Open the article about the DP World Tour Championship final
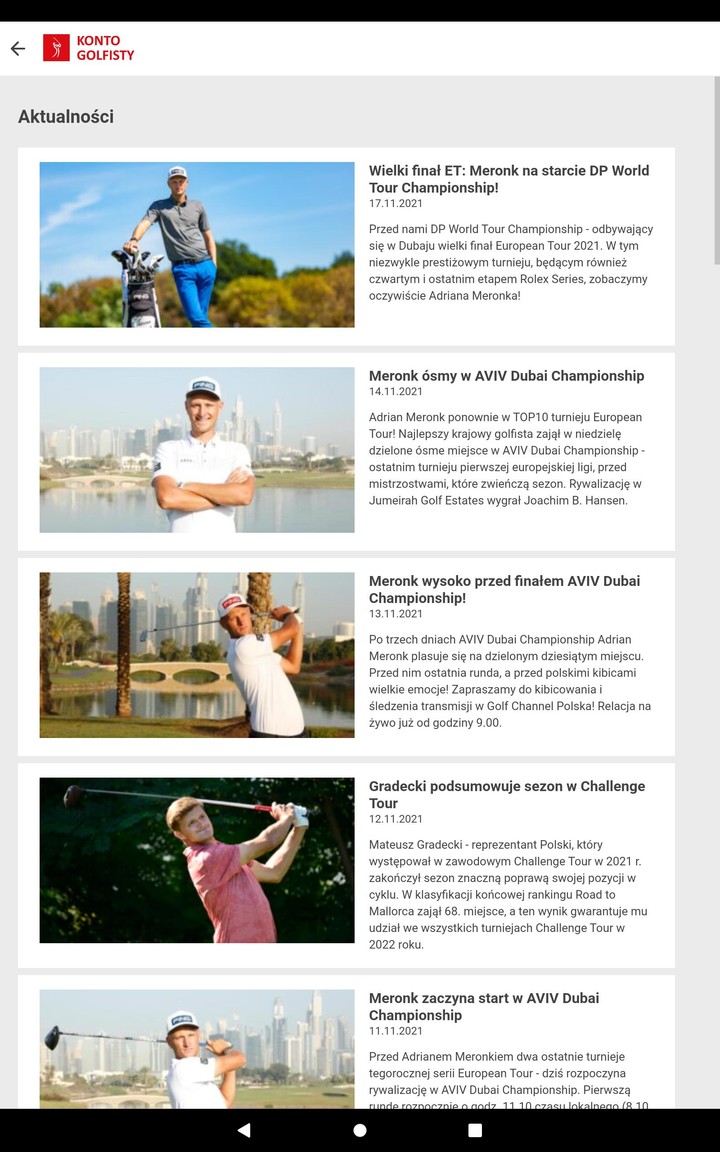This screenshot has height=1152, width=720. [508, 179]
